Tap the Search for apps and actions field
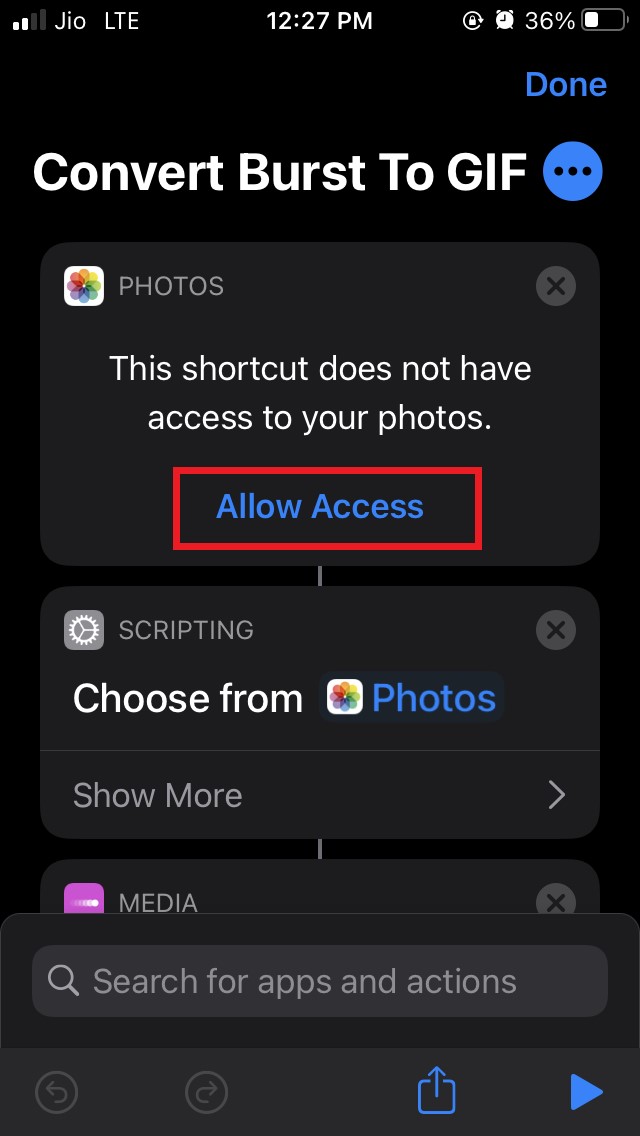640x1136 pixels. coord(320,981)
